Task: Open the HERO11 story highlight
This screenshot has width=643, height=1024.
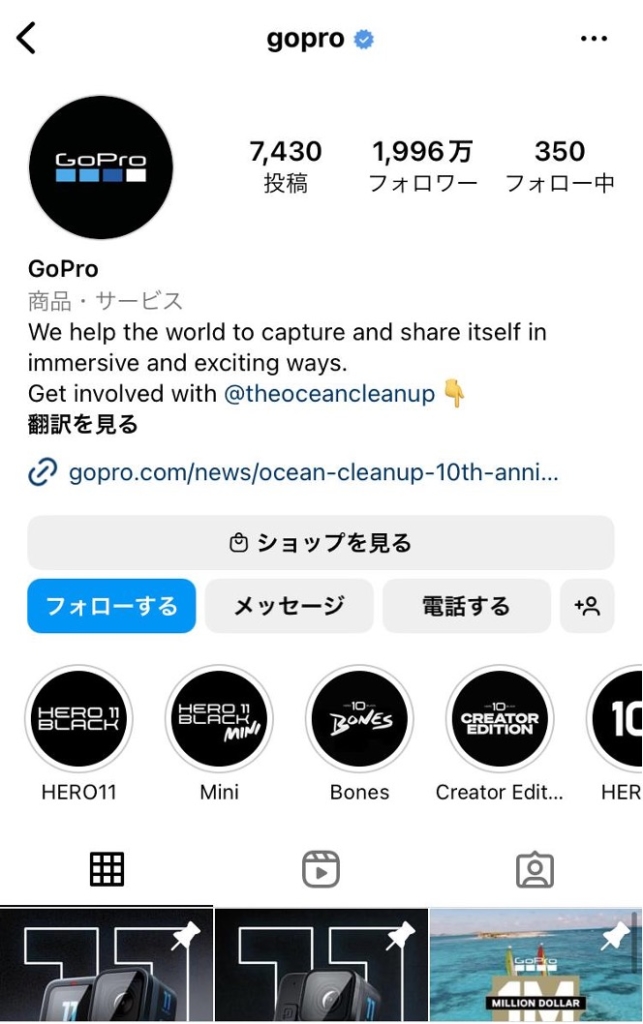Action: pyautogui.click(x=79, y=719)
